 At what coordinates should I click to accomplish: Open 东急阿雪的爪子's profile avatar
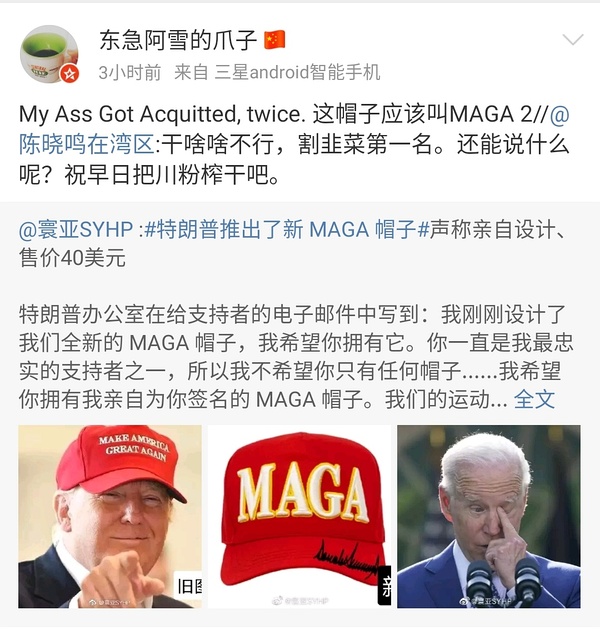coord(49,54)
